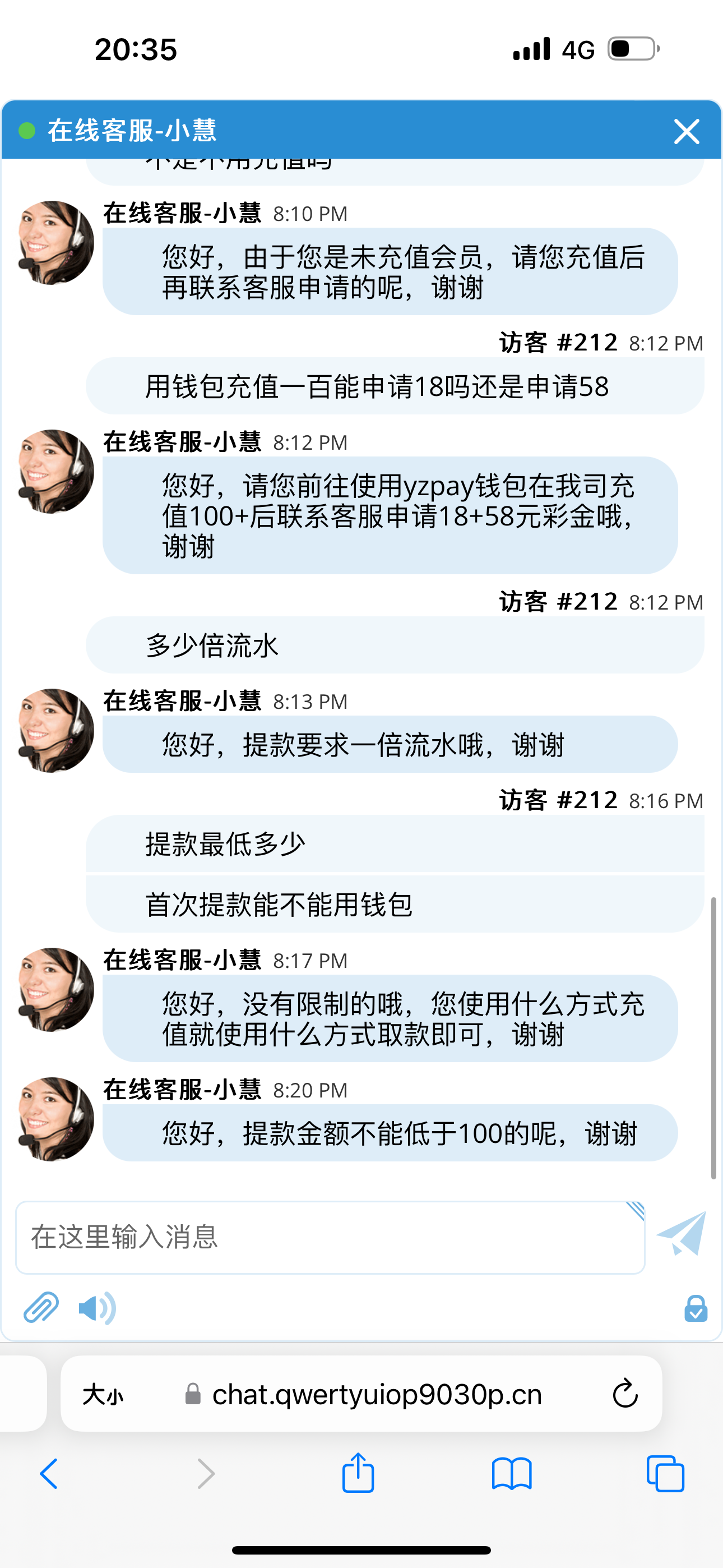Image resolution: width=723 pixels, height=1568 pixels.
Task: Close the 在线客服-小慧 chat window
Action: [x=686, y=131]
